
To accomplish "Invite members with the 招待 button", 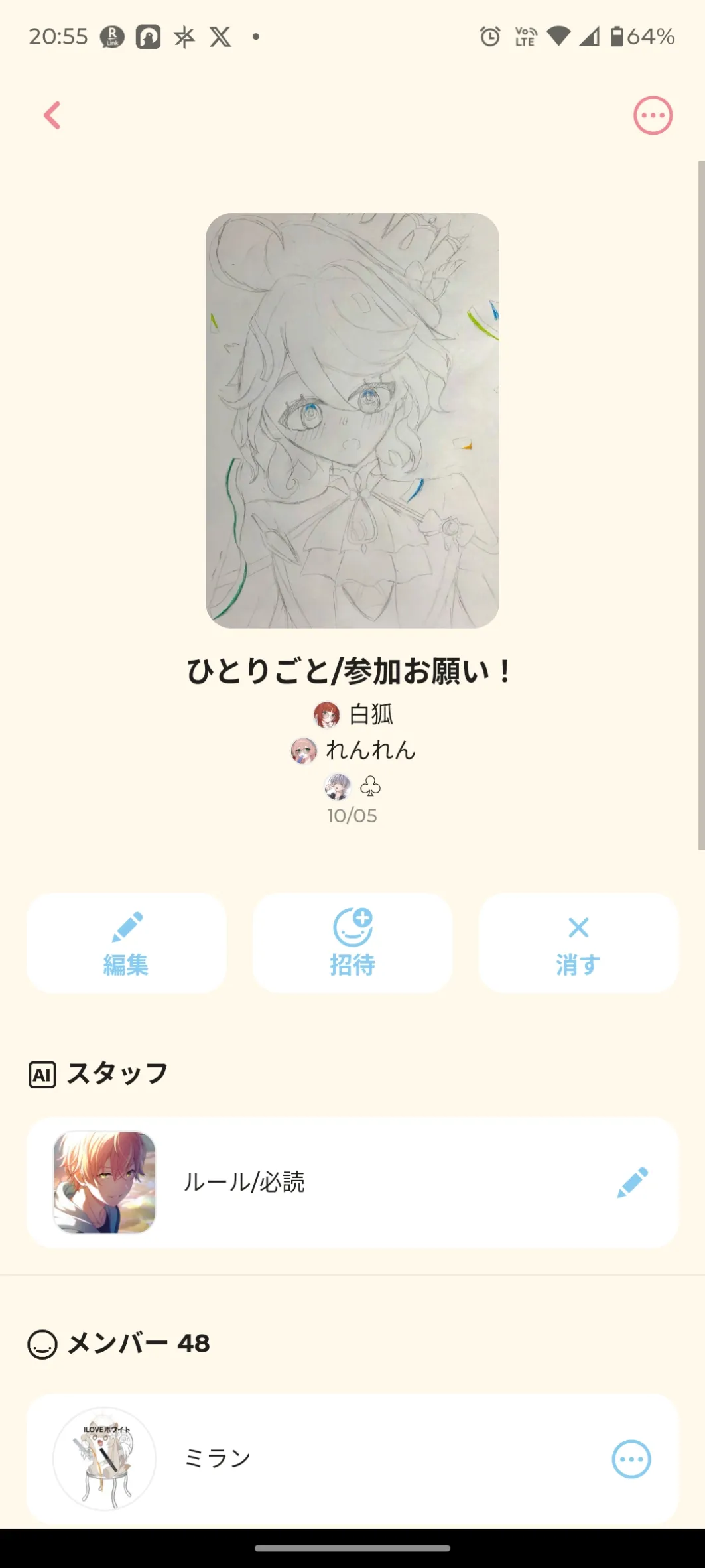I will 352,943.
